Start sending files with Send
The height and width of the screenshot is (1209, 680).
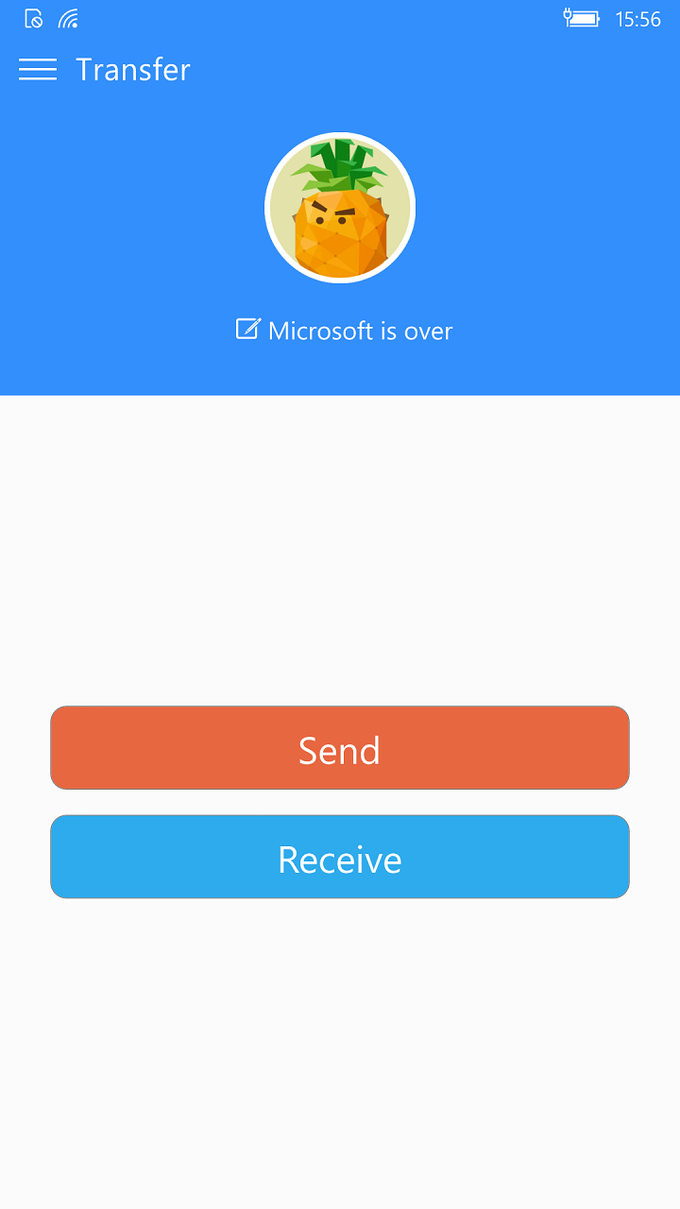coord(340,748)
